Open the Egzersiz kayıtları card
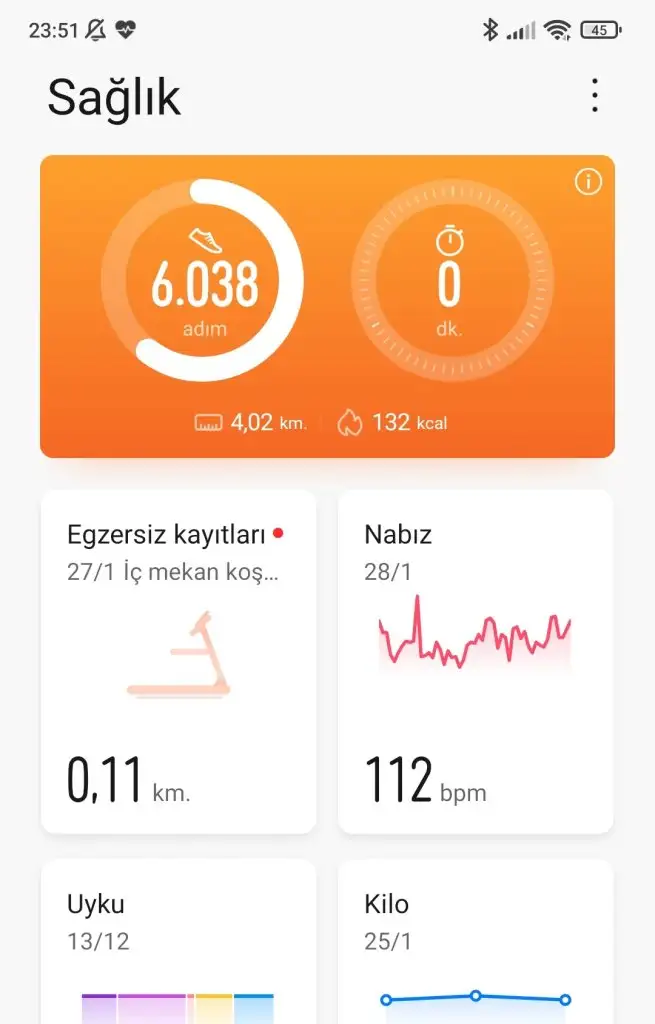Viewport: 655px width, 1024px height. click(x=178, y=661)
